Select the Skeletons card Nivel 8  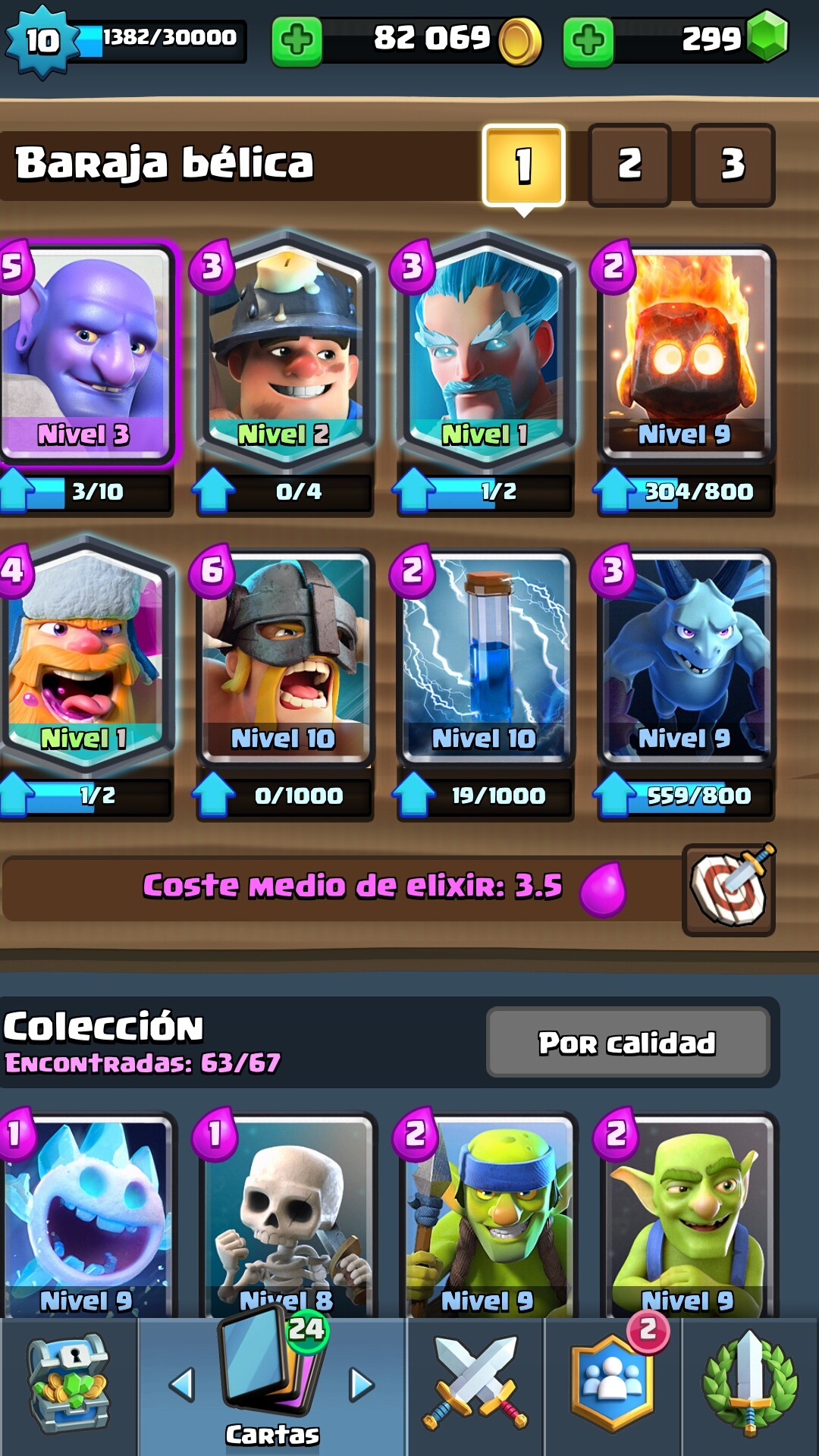pyautogui.click(x=285, y=1213)
